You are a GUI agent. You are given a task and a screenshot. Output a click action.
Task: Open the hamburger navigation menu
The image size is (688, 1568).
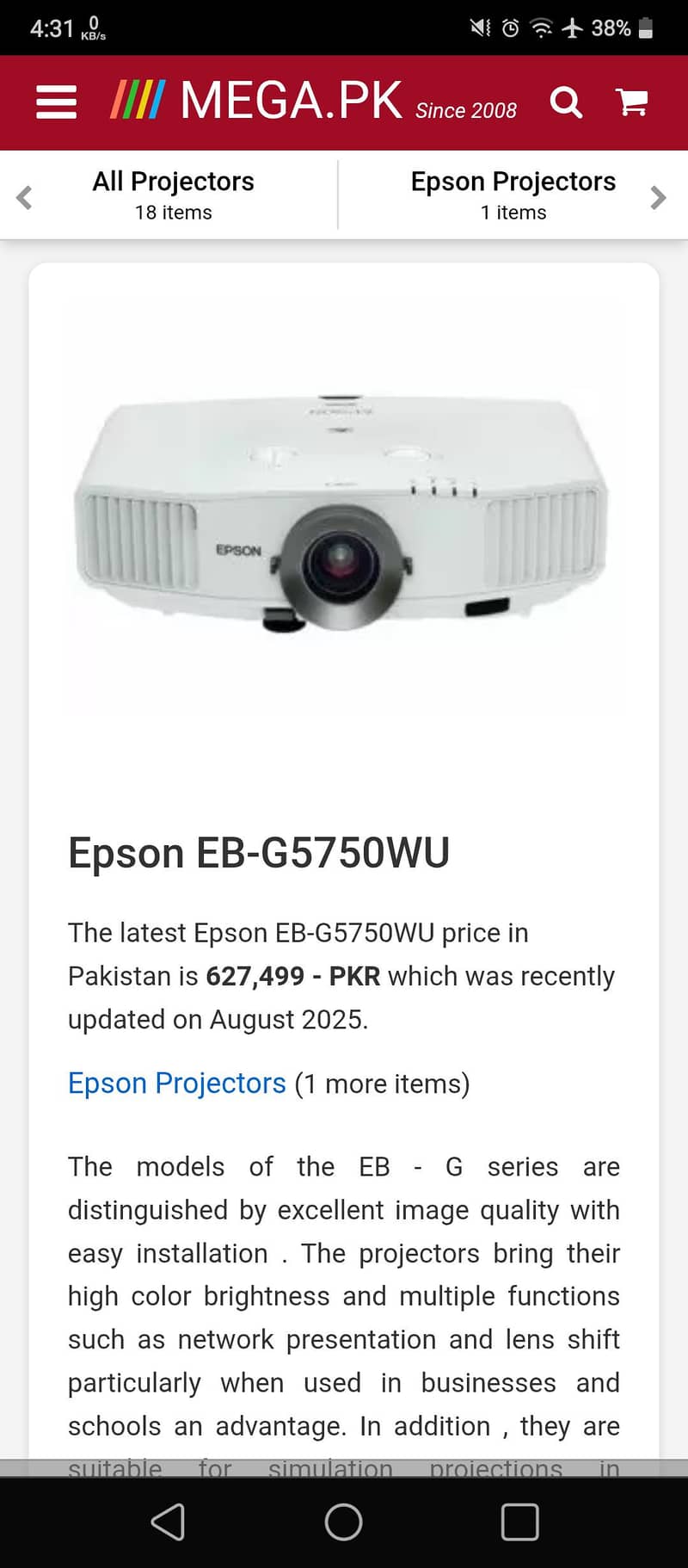(x=55, y=102)
